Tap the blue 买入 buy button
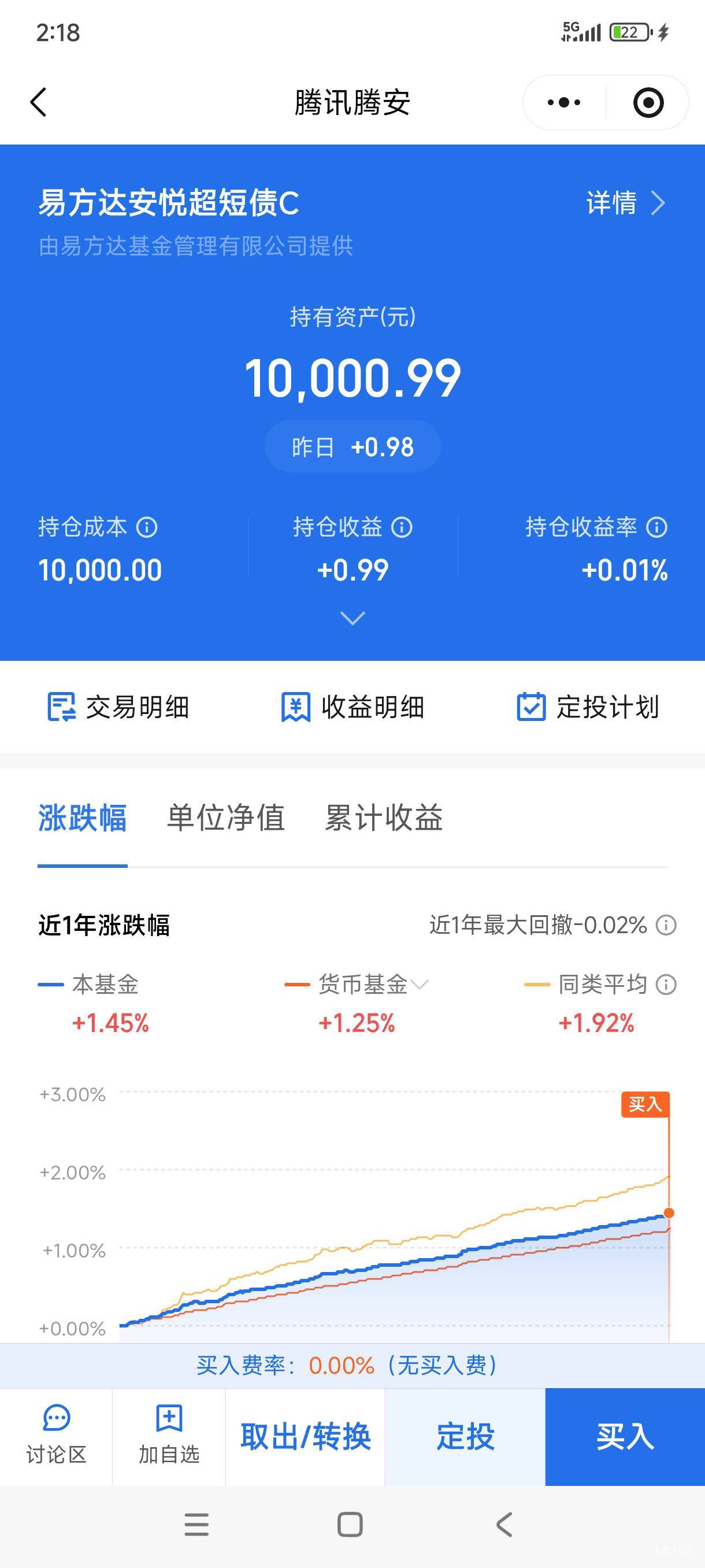 pyautogui.click(x=625, y=1437)
